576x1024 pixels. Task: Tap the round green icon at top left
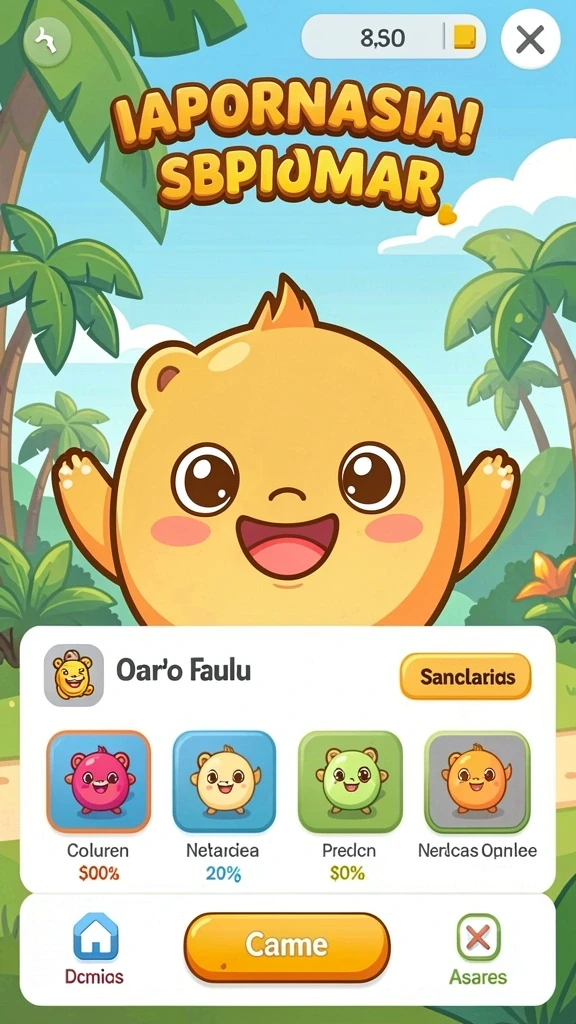click(x=47, y=42)
